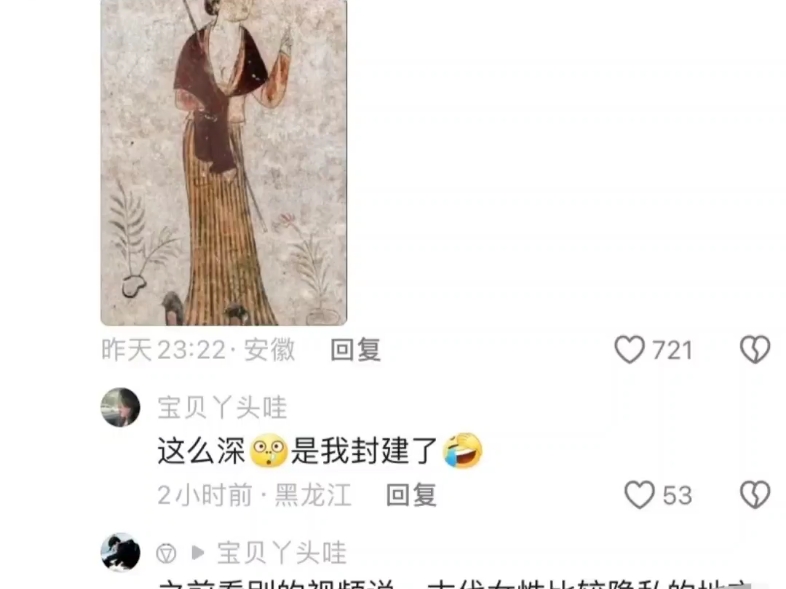Image resolution: width=786 pixels, height=589 pixels.
Task: Reply to the comment from 安徽
Action: 356,349
